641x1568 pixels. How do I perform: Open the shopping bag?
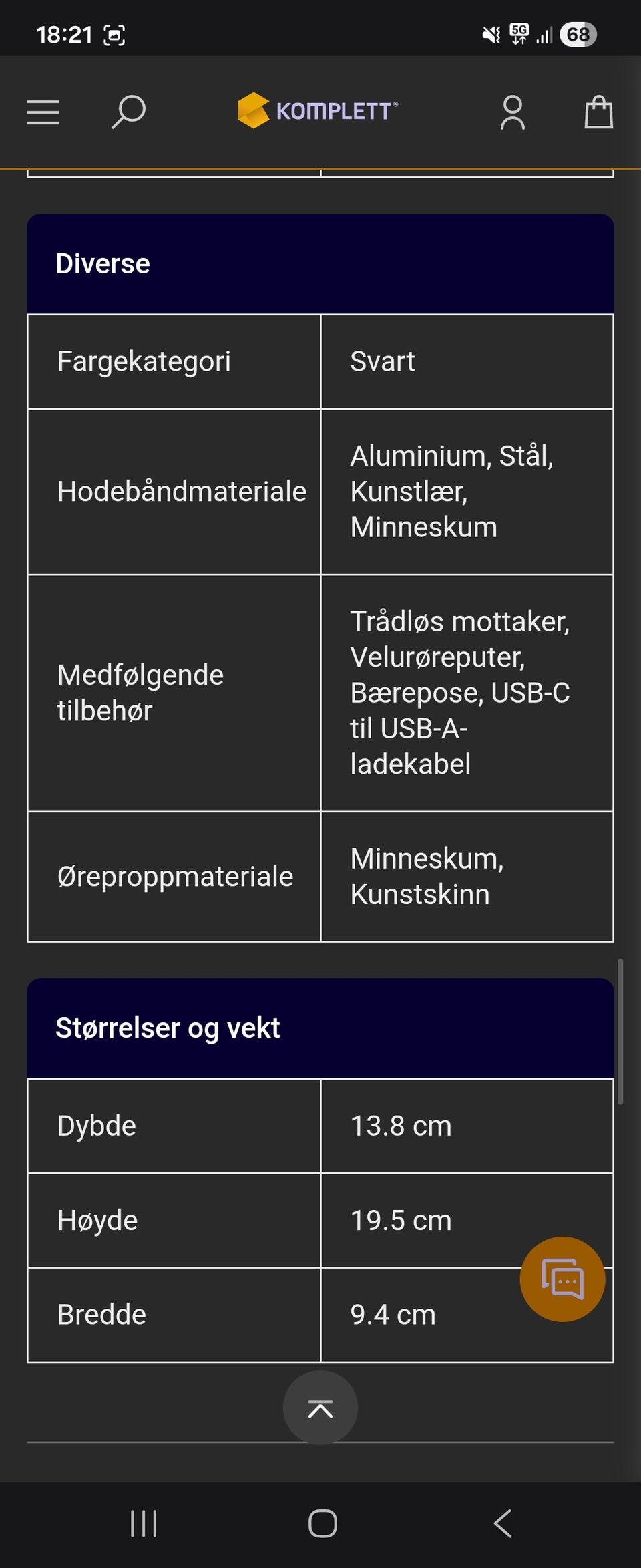[x=599, y=112]
